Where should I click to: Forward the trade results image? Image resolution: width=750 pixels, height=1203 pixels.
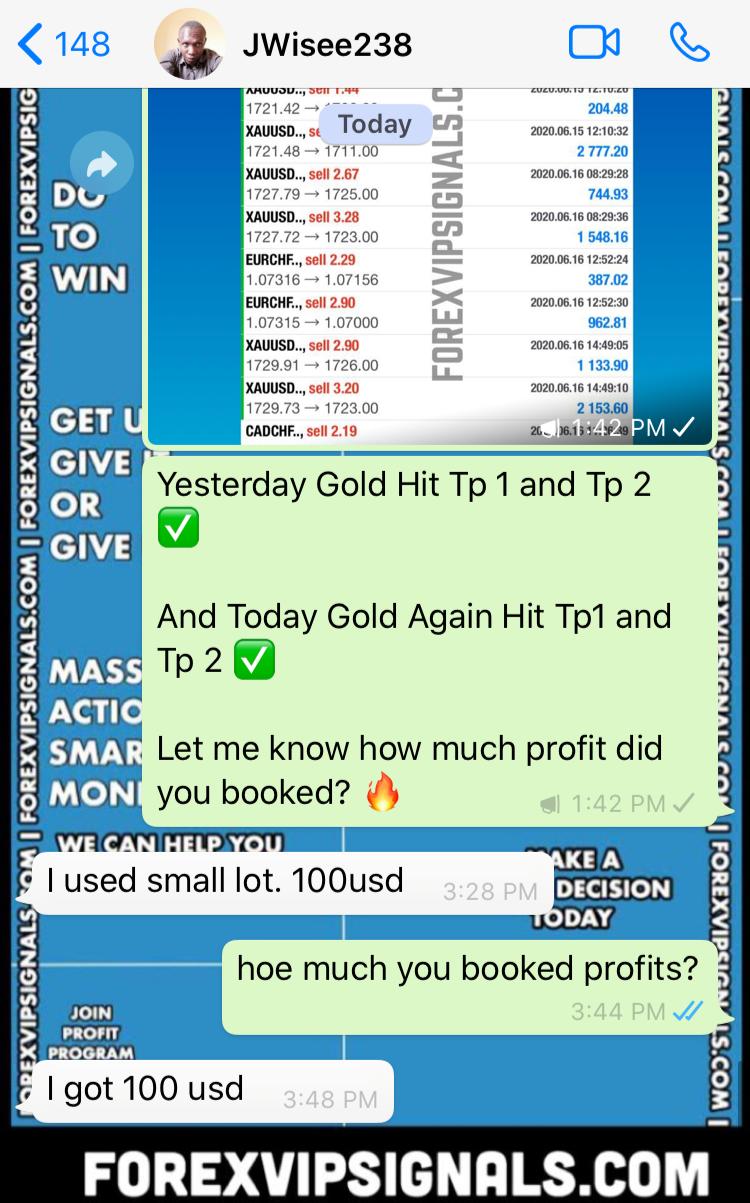pyautogui.click(x=102, y=164)
